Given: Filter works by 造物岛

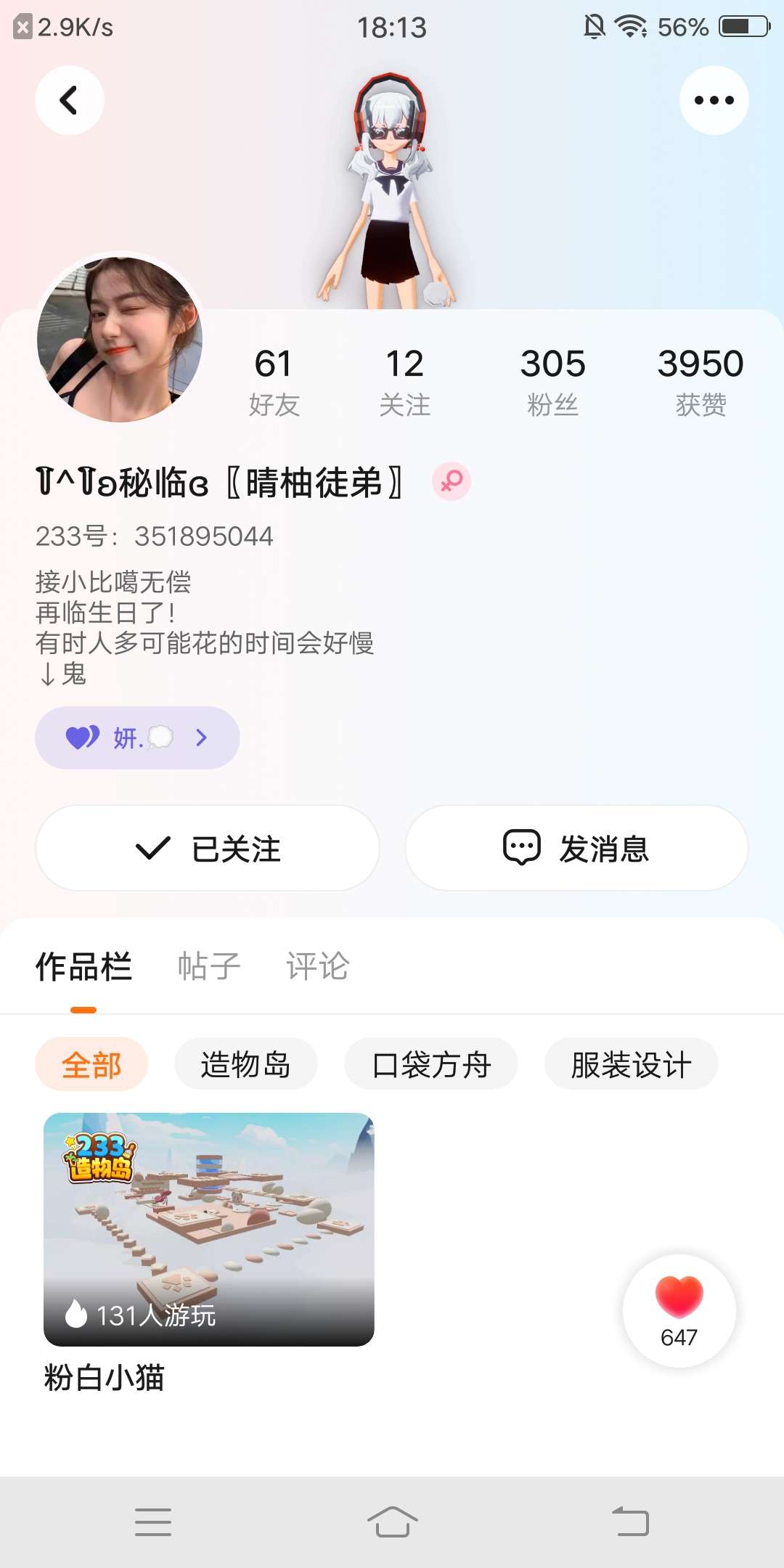Looking at the screenshot, I should pyautogui.click(x=245, y=1064).
